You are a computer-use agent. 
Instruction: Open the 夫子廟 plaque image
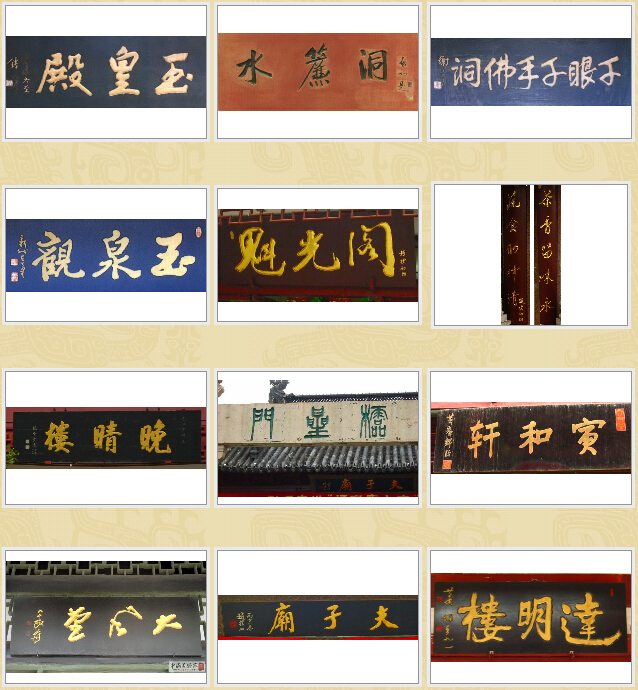[x=318, y=617]
